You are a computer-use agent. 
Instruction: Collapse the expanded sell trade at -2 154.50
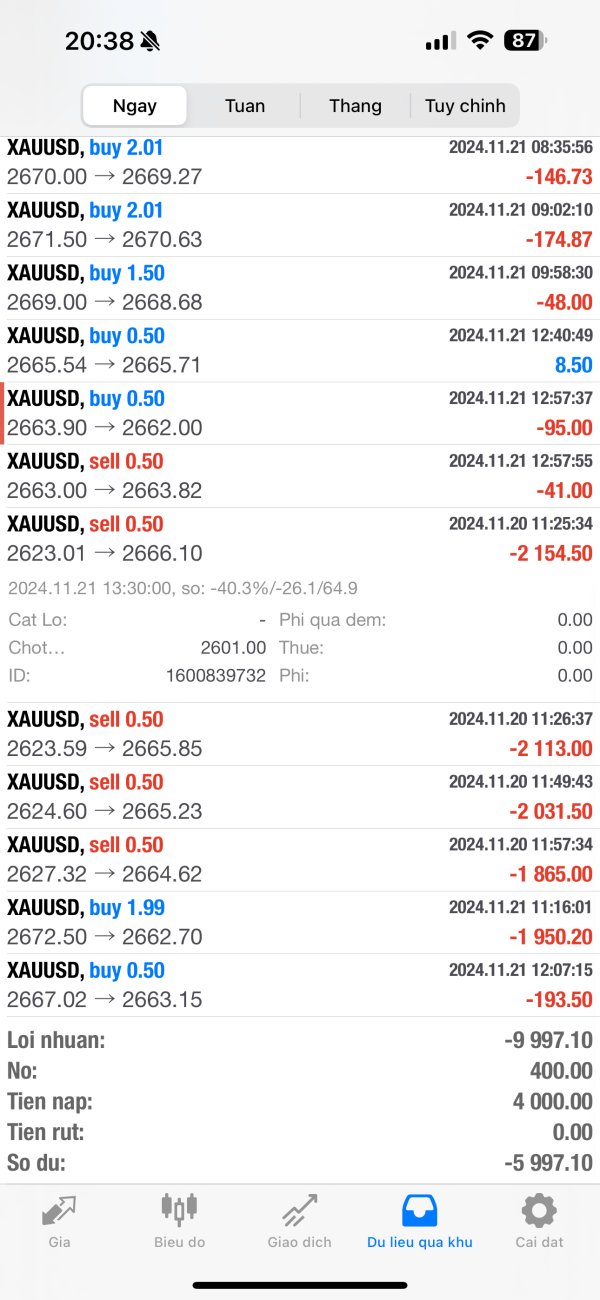point(300,539)
